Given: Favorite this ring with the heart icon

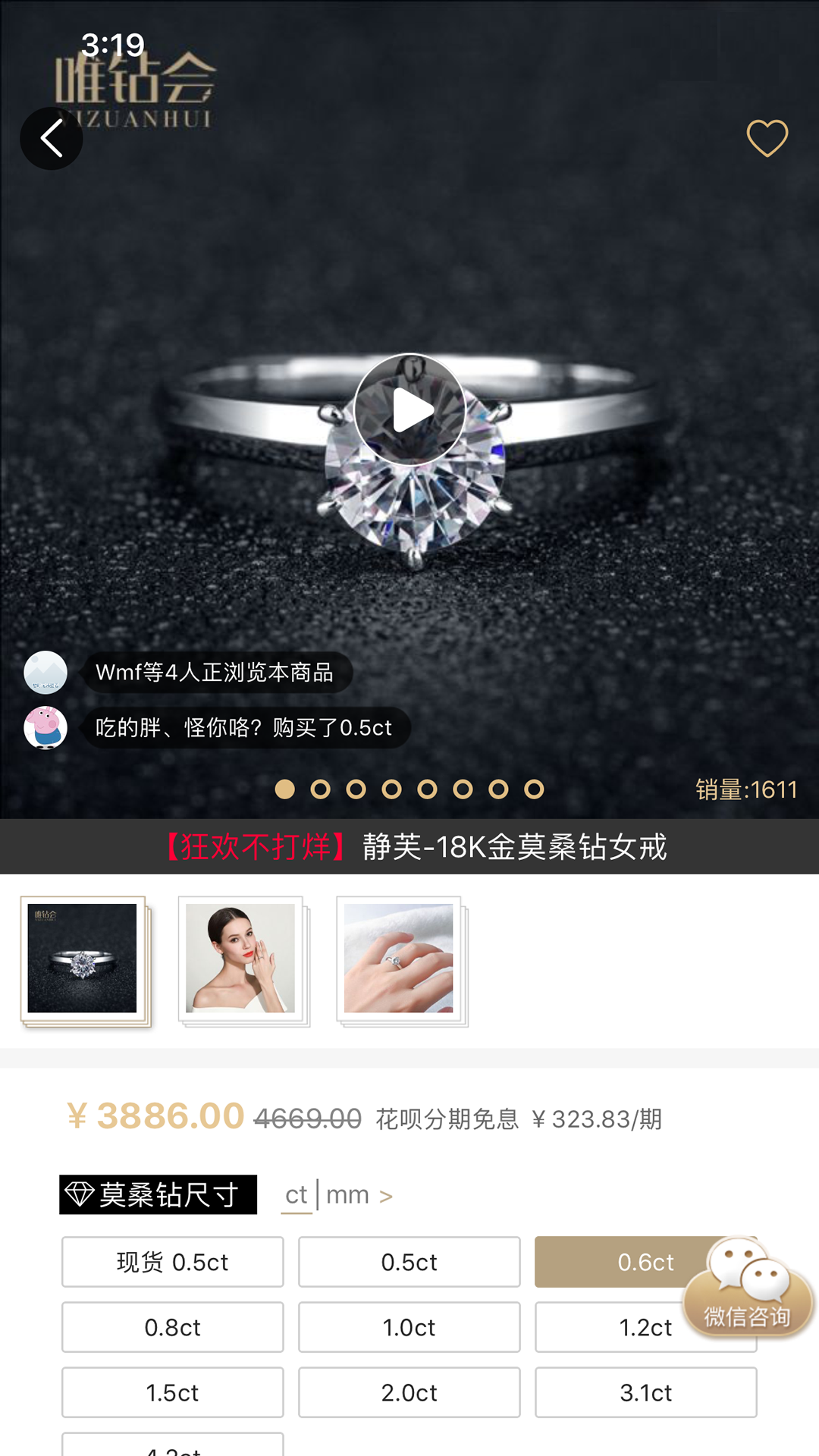Looking at the screenshot, I should pos(767,139).
